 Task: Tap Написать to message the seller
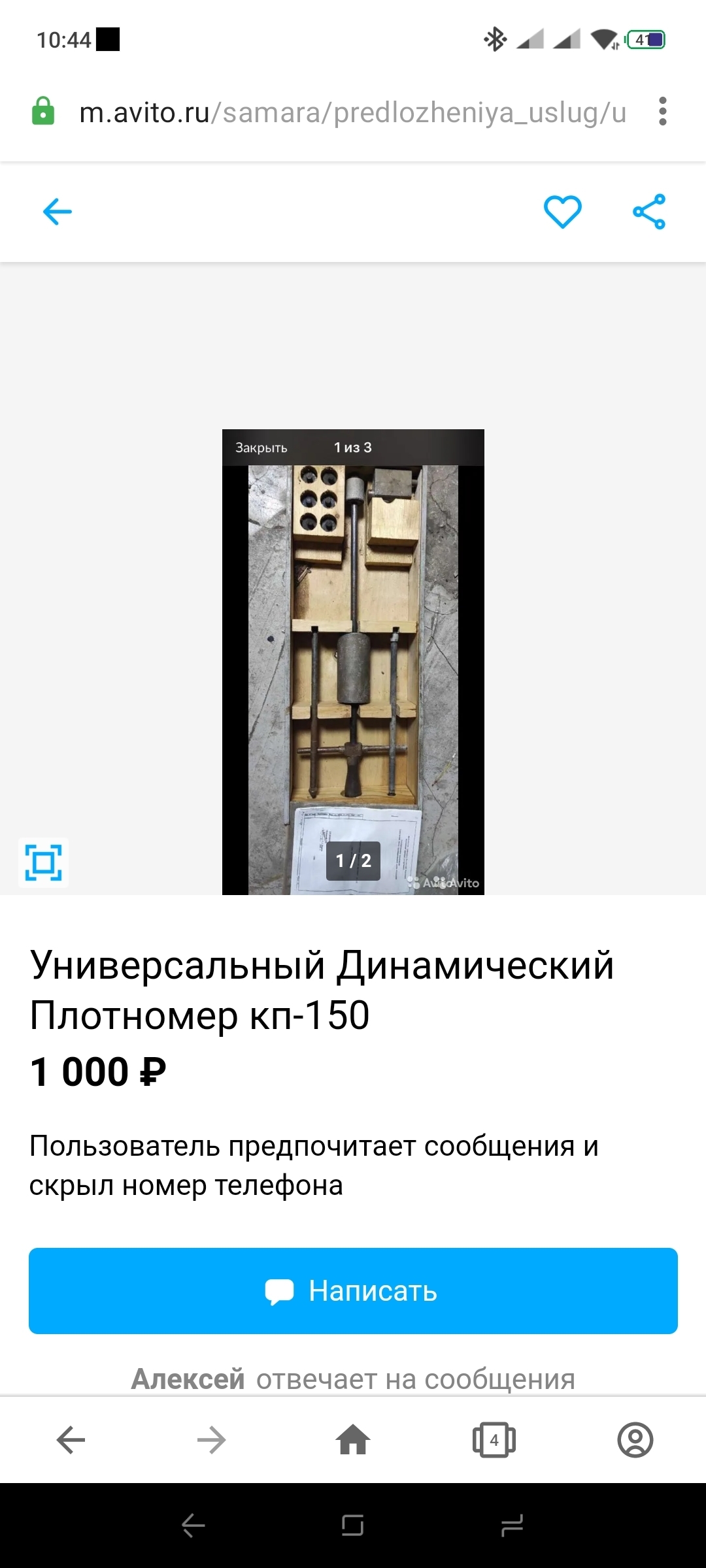pyautogui.click(x=353, y=1291)
